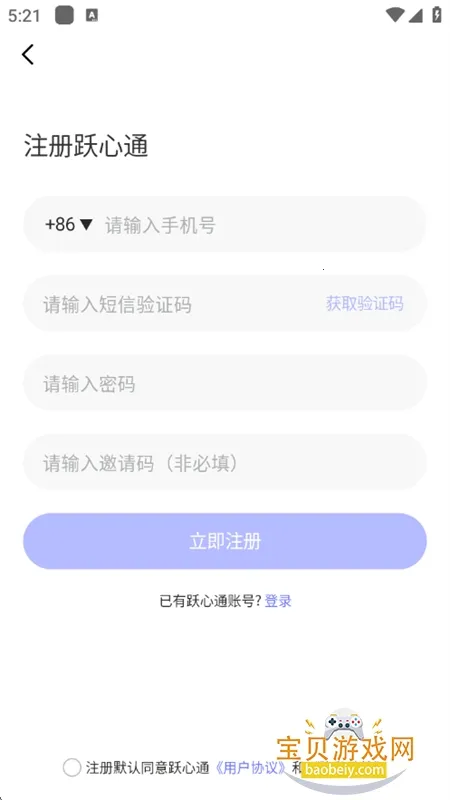Screen dimensions: 450x800
Task: Focus the SMS verification code field
Action: coord(173,304)
